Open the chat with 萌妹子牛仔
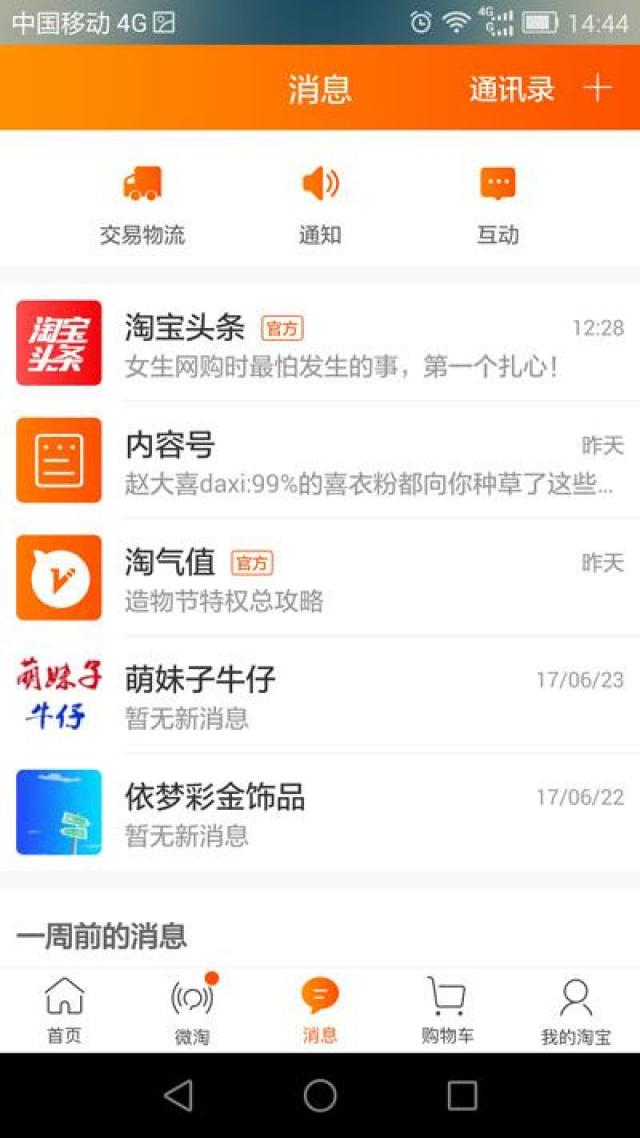Screen dimensions: 640x1138 click(320, 695)
